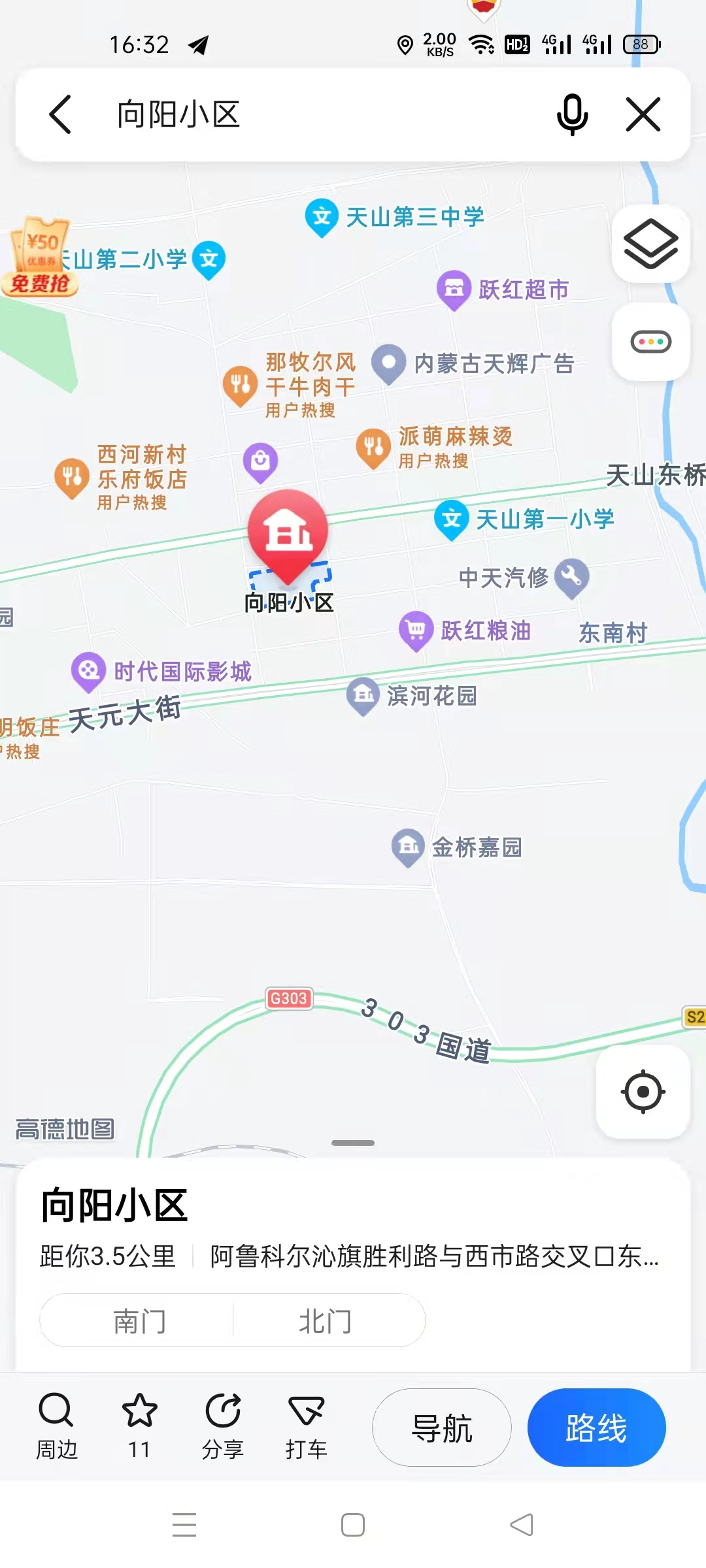This screenshot has height=1568, width=706.
Task: Clear the search with the X
Action: point(643,115)
